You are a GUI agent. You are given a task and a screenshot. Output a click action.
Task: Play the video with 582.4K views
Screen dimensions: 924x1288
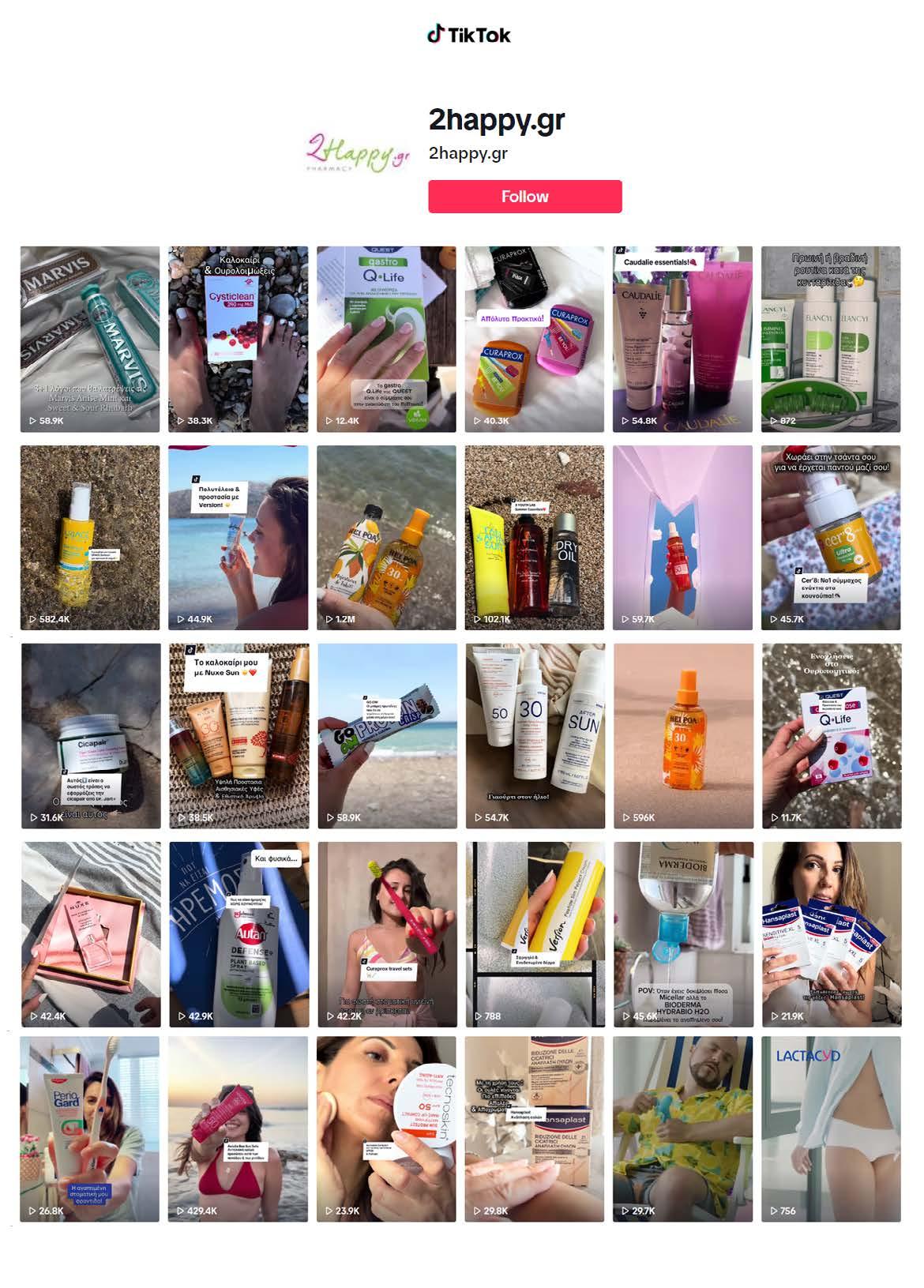point(90,538)
